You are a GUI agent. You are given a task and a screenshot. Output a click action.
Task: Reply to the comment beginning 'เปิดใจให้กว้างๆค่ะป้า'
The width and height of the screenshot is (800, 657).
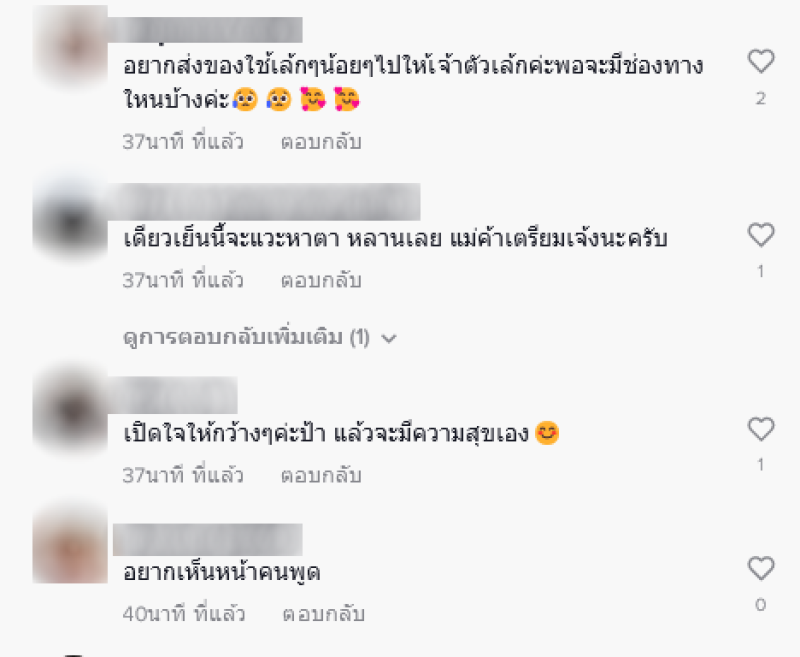coord(321,476)
